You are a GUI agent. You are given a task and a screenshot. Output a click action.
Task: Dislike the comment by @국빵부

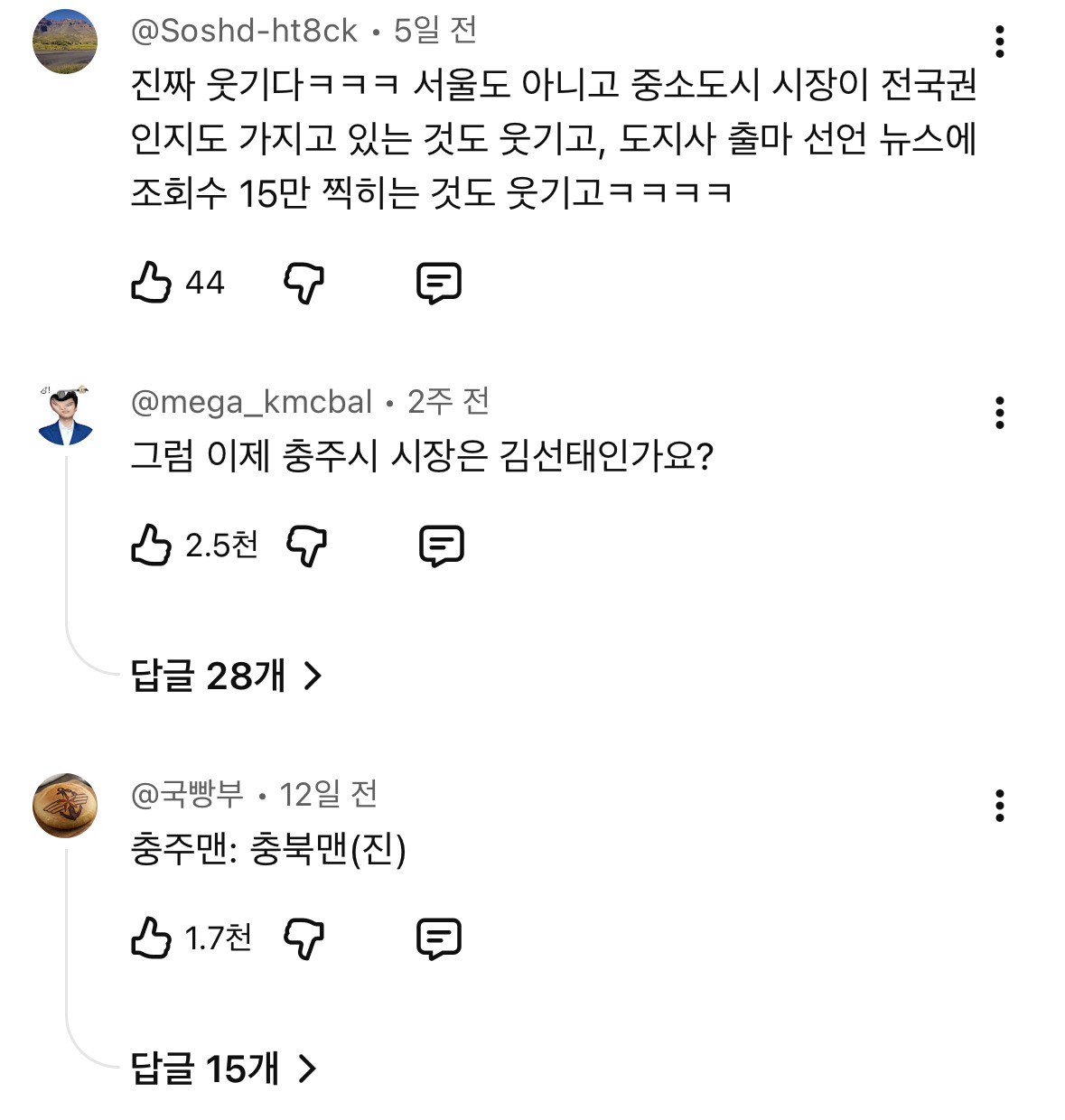click(x=304, y=938)
